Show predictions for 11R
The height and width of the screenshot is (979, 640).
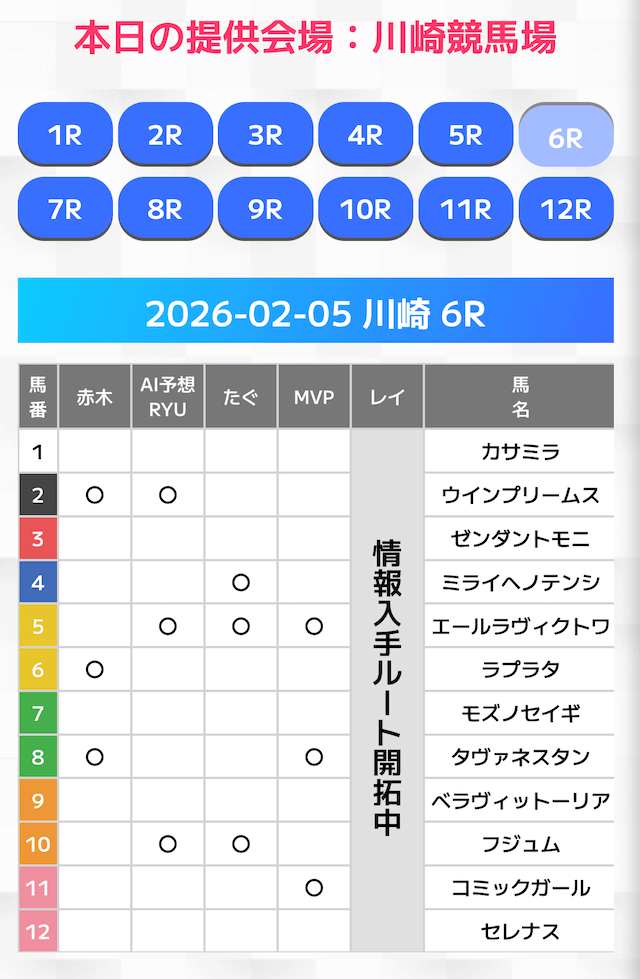[466, 209]
